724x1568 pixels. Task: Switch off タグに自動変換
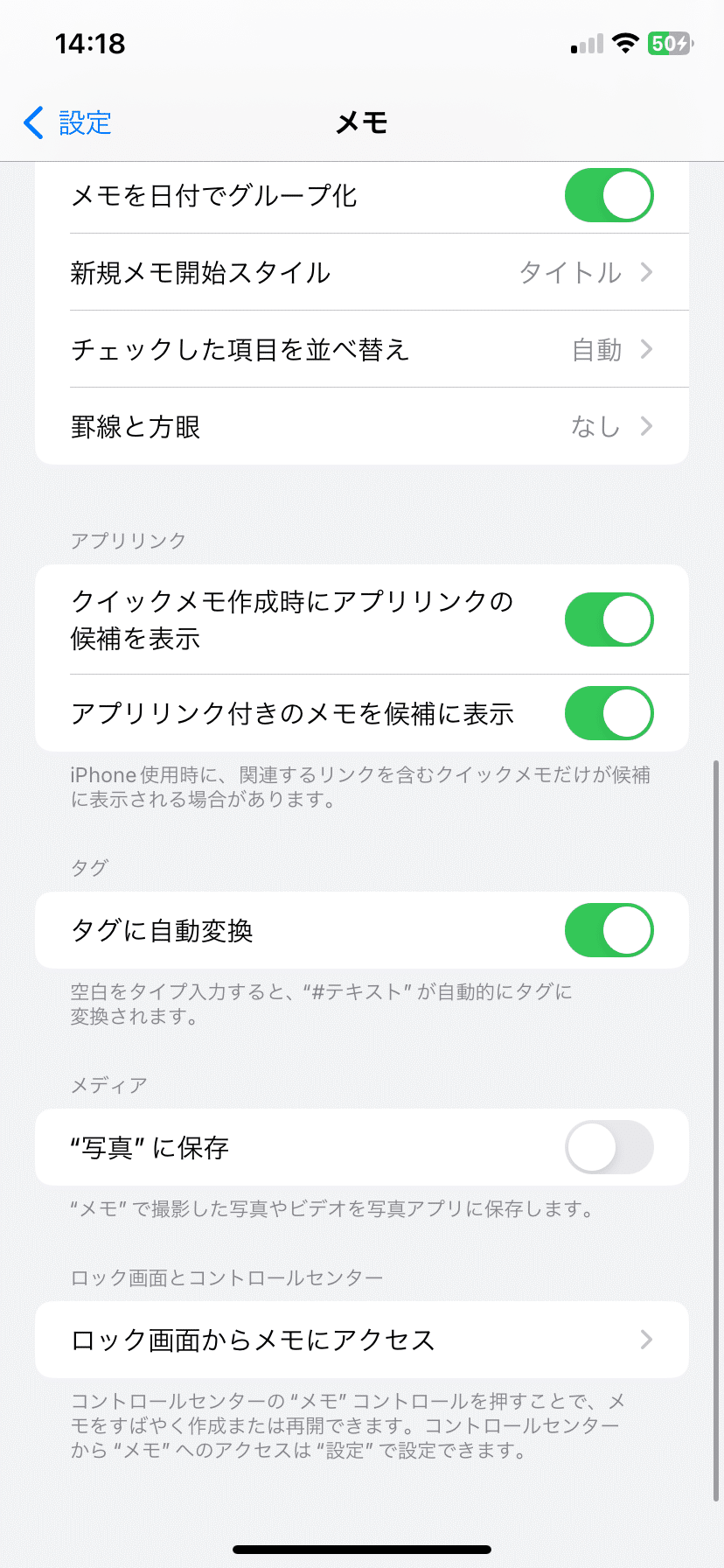click(x=609, y=930)
